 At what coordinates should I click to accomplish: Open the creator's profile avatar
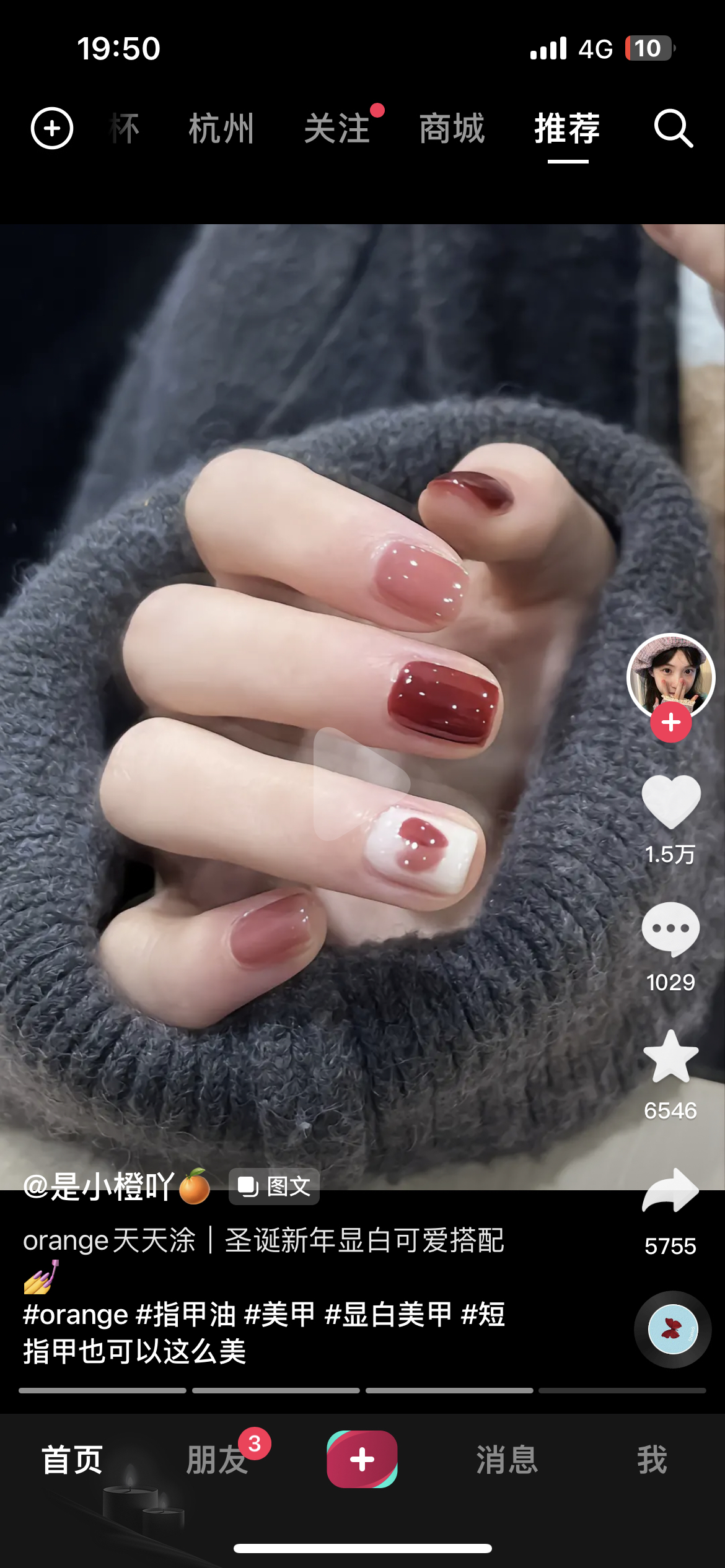tap(670, 676)
